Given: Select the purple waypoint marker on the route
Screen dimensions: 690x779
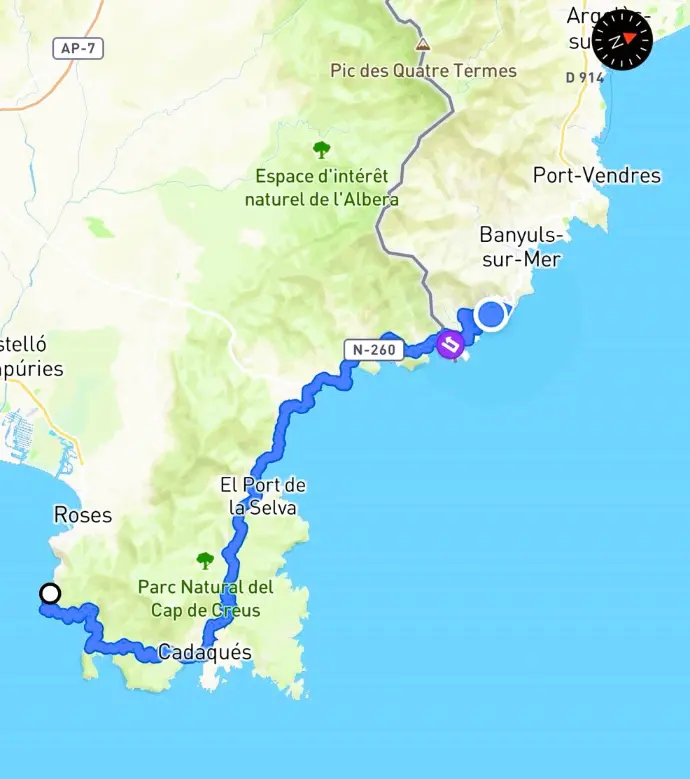Looking at the screenshot, I should (x=450, y=346).
